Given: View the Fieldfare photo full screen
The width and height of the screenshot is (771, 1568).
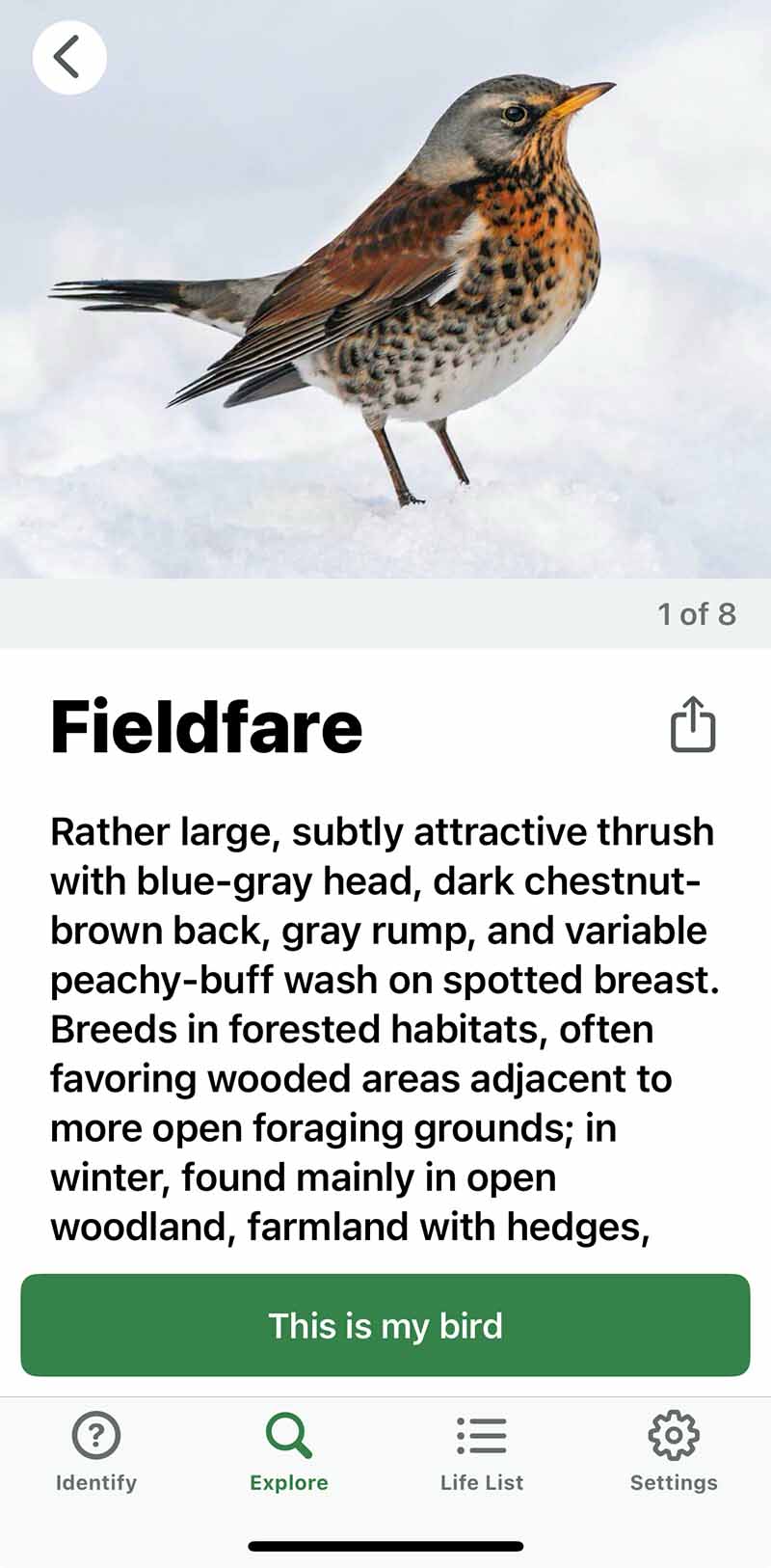Looking at the screenshot, I should click(385, 309).
